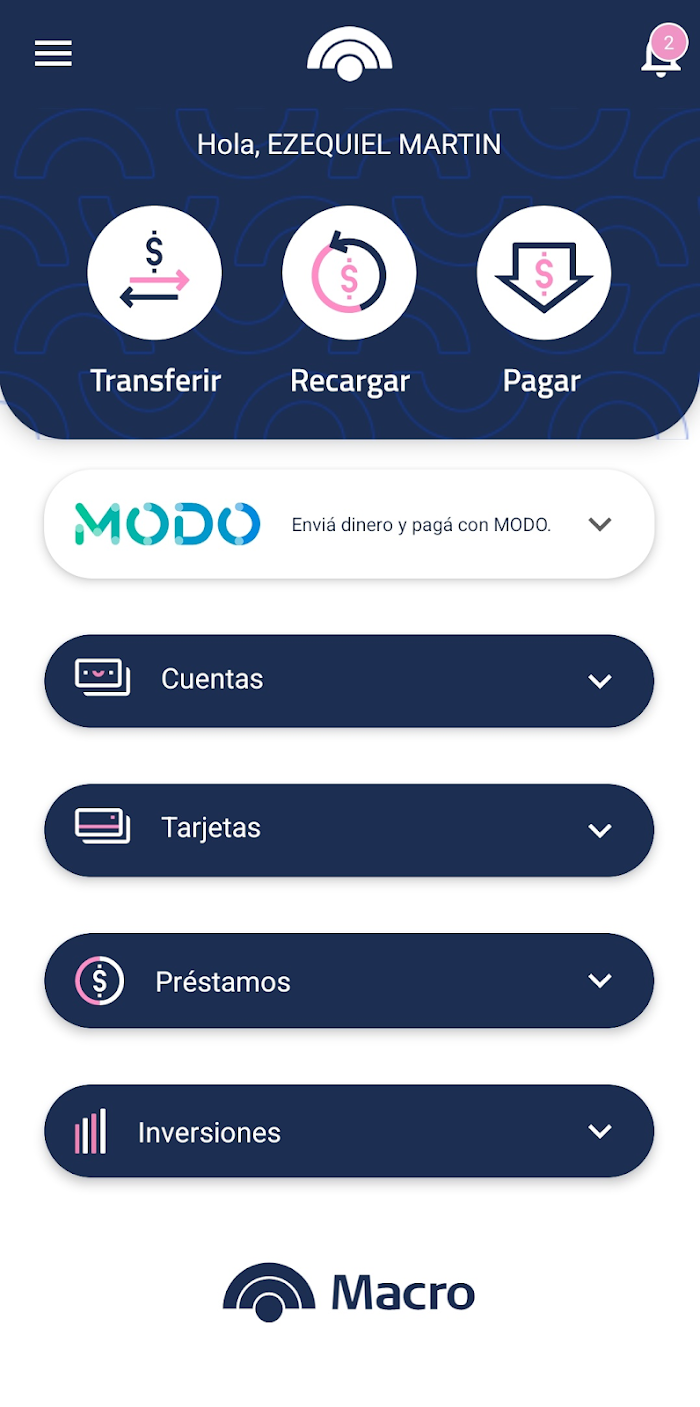Expand the Cuentas section
Image resolution: width=700 pixels, height=1407 pixels.
pos(349,680)
